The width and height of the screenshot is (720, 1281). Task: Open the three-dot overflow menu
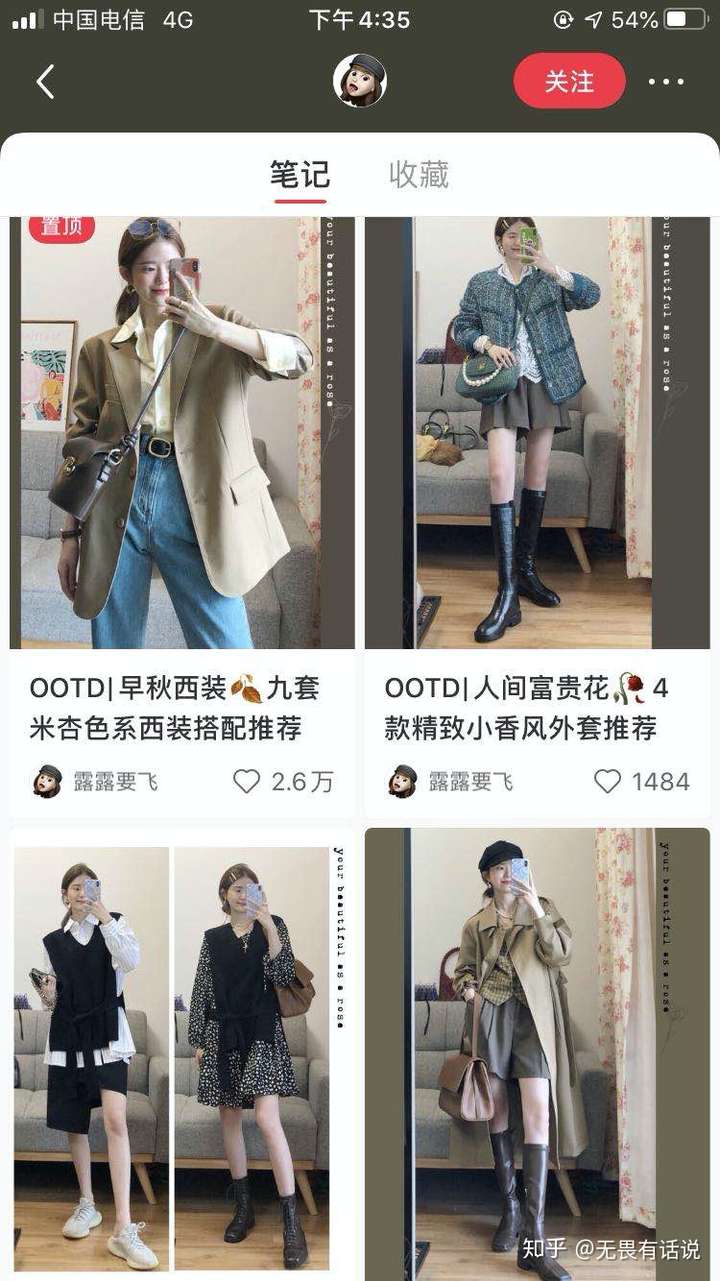tap(666, 82)
